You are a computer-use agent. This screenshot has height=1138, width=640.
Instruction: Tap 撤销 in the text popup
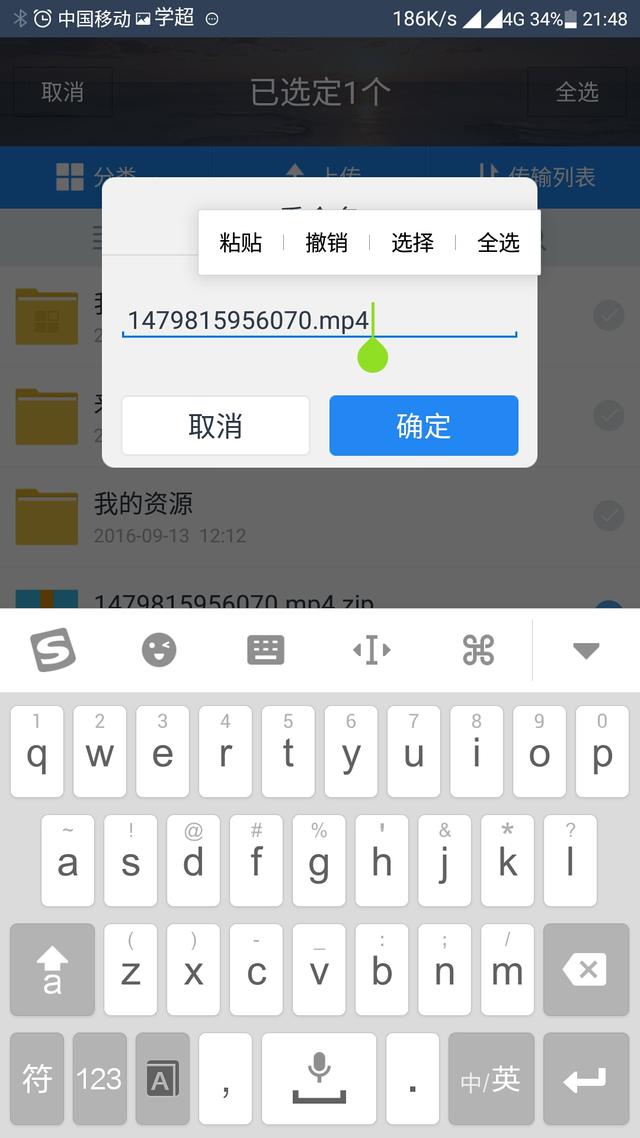(x=326, y=243)
